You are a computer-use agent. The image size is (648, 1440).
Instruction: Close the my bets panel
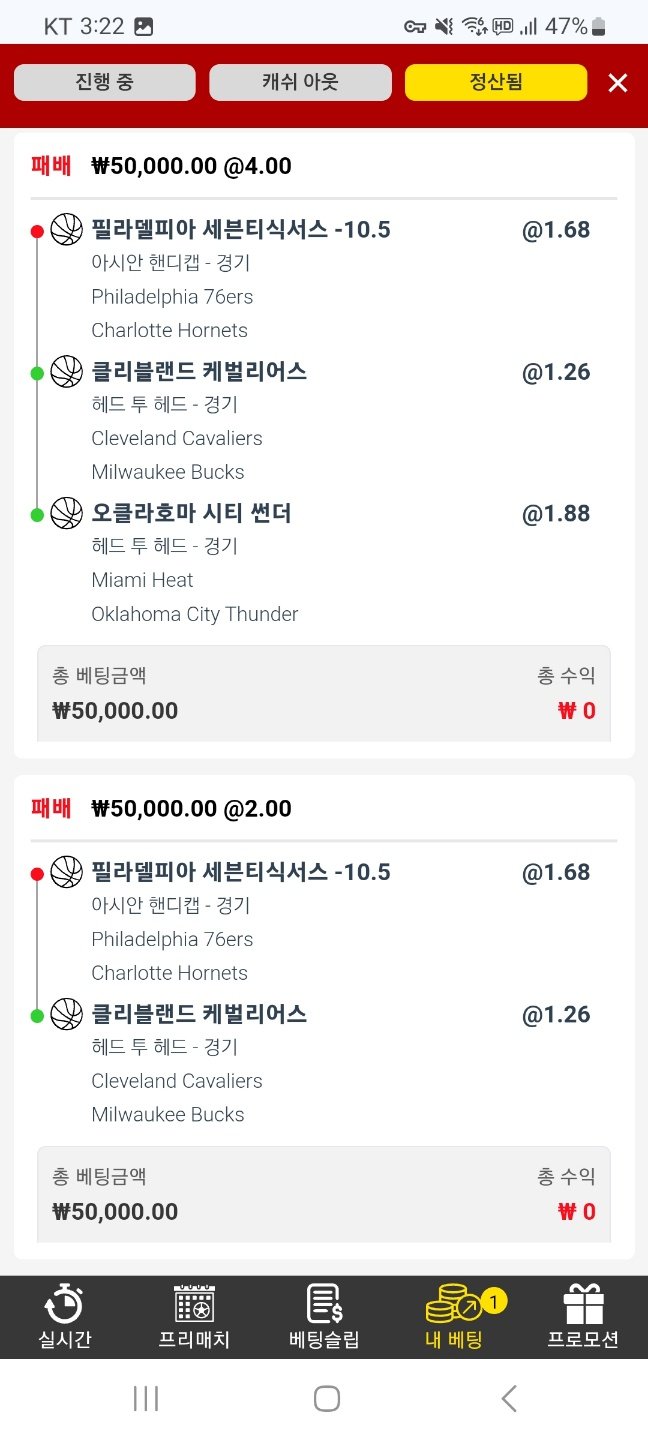point(618,83)
